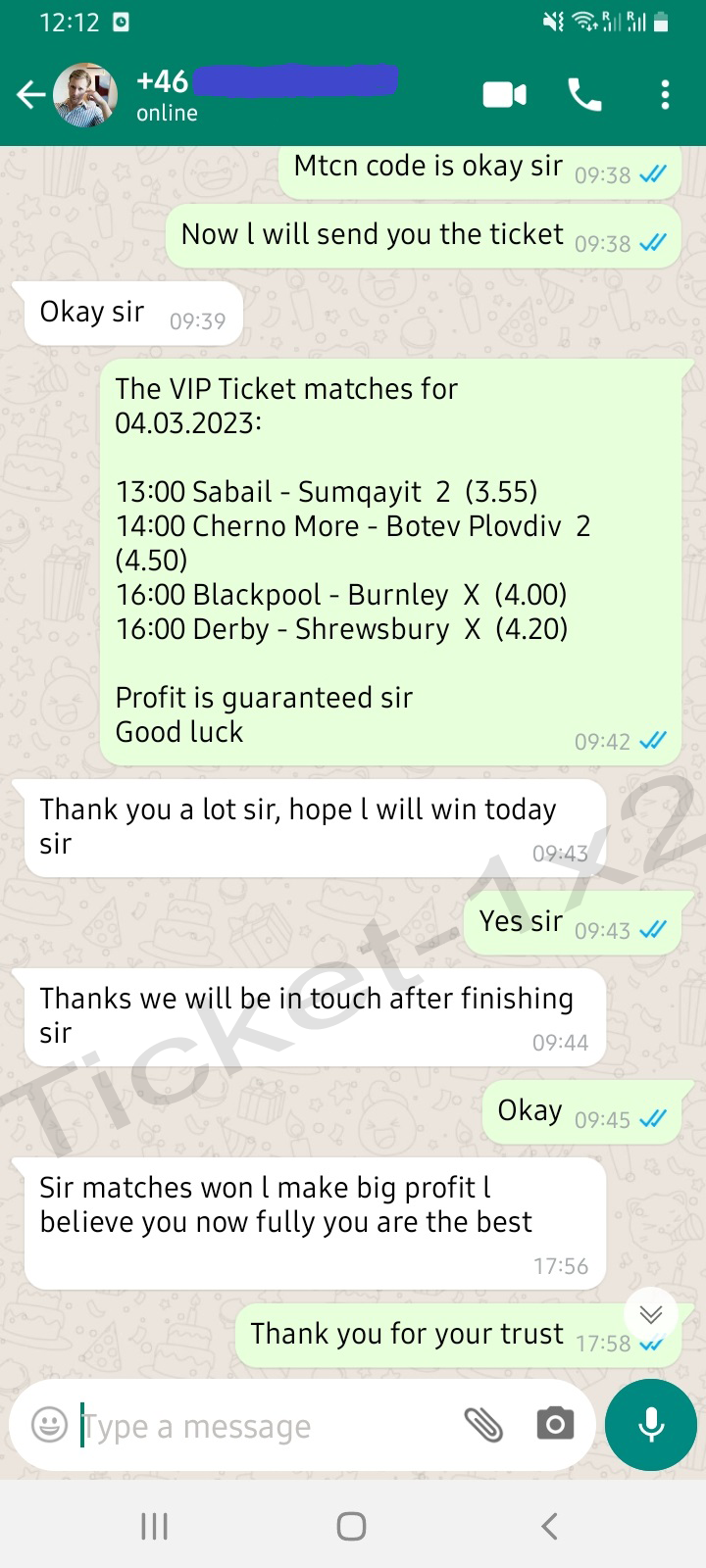706x1568 pixels.
Task: Open the emoji picker
Action: pyautogui.click(x=49, y=1424)
